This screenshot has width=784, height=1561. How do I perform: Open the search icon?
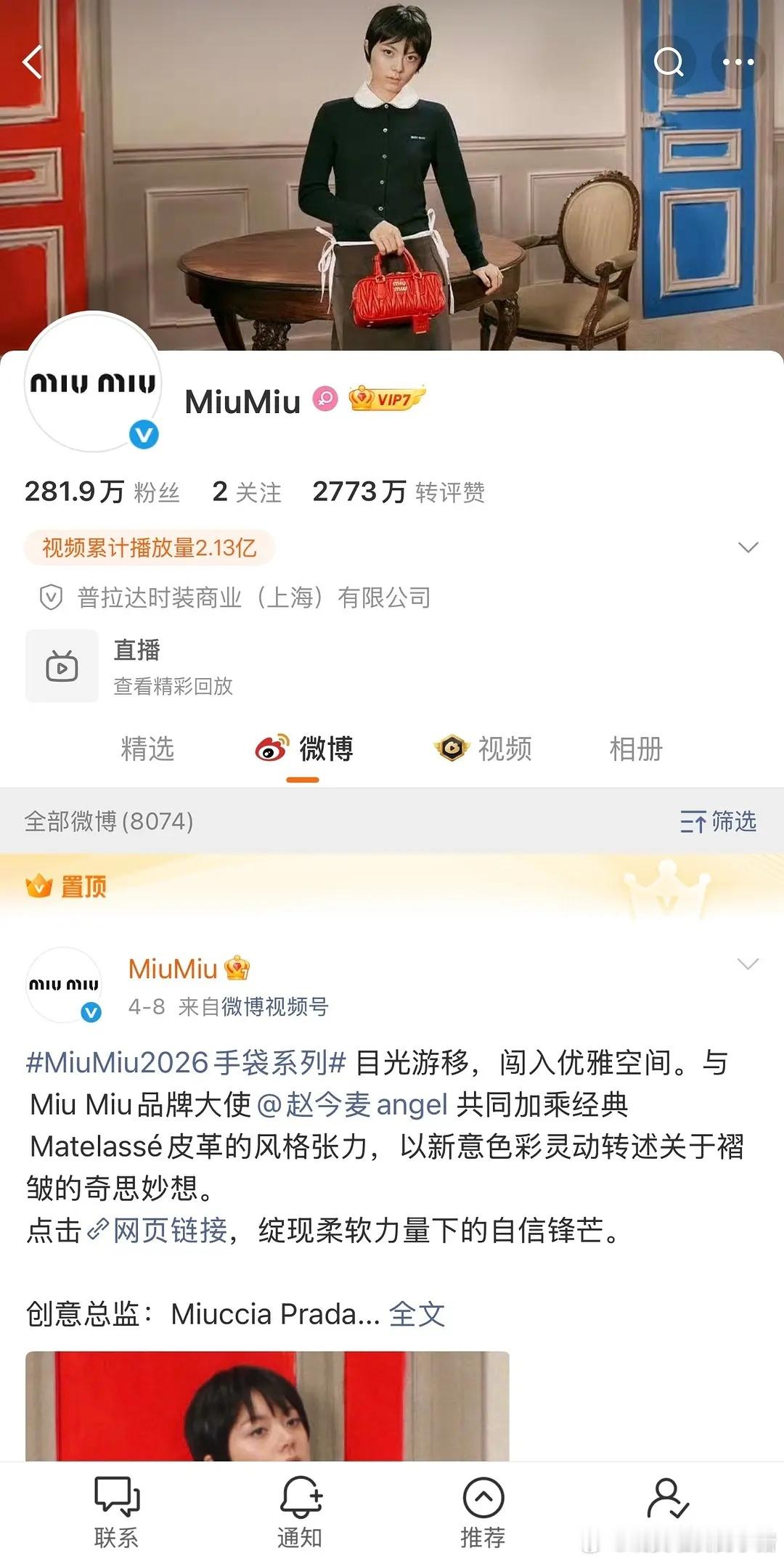pos(669,62)
